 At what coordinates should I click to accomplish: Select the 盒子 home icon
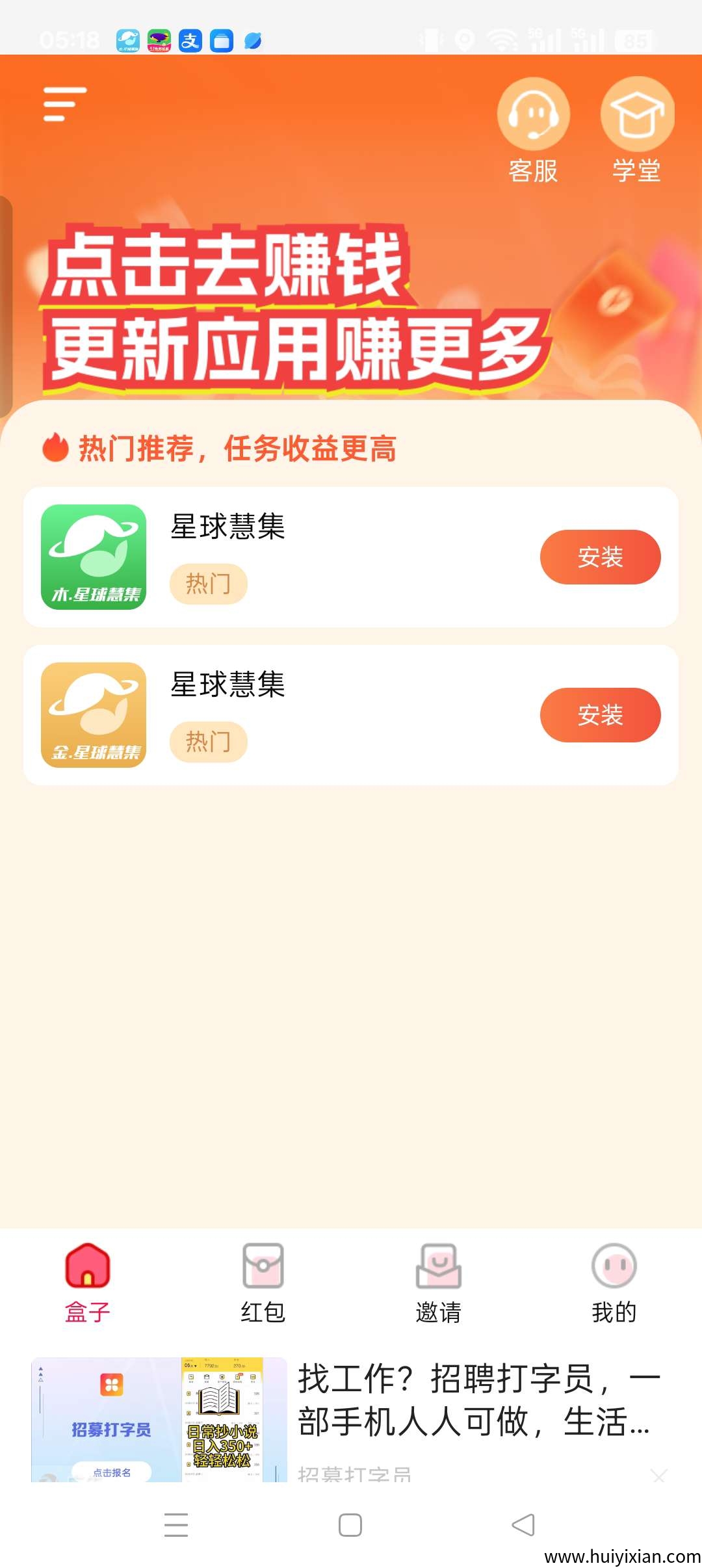86,1265
